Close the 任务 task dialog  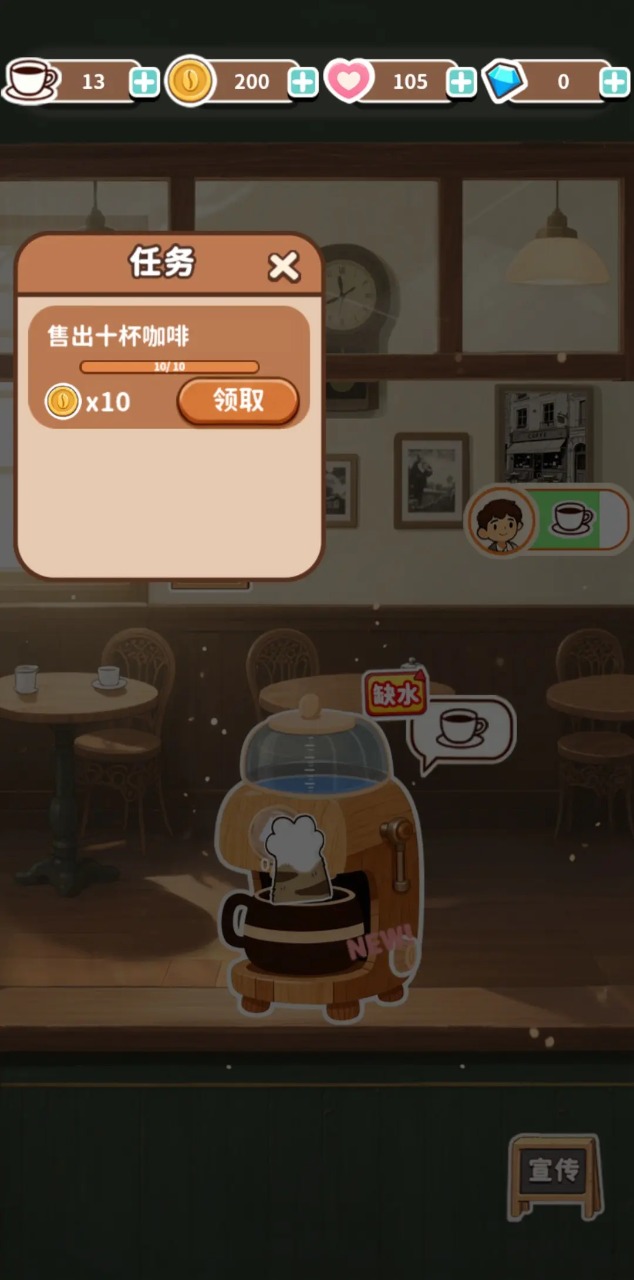[284, 266]
